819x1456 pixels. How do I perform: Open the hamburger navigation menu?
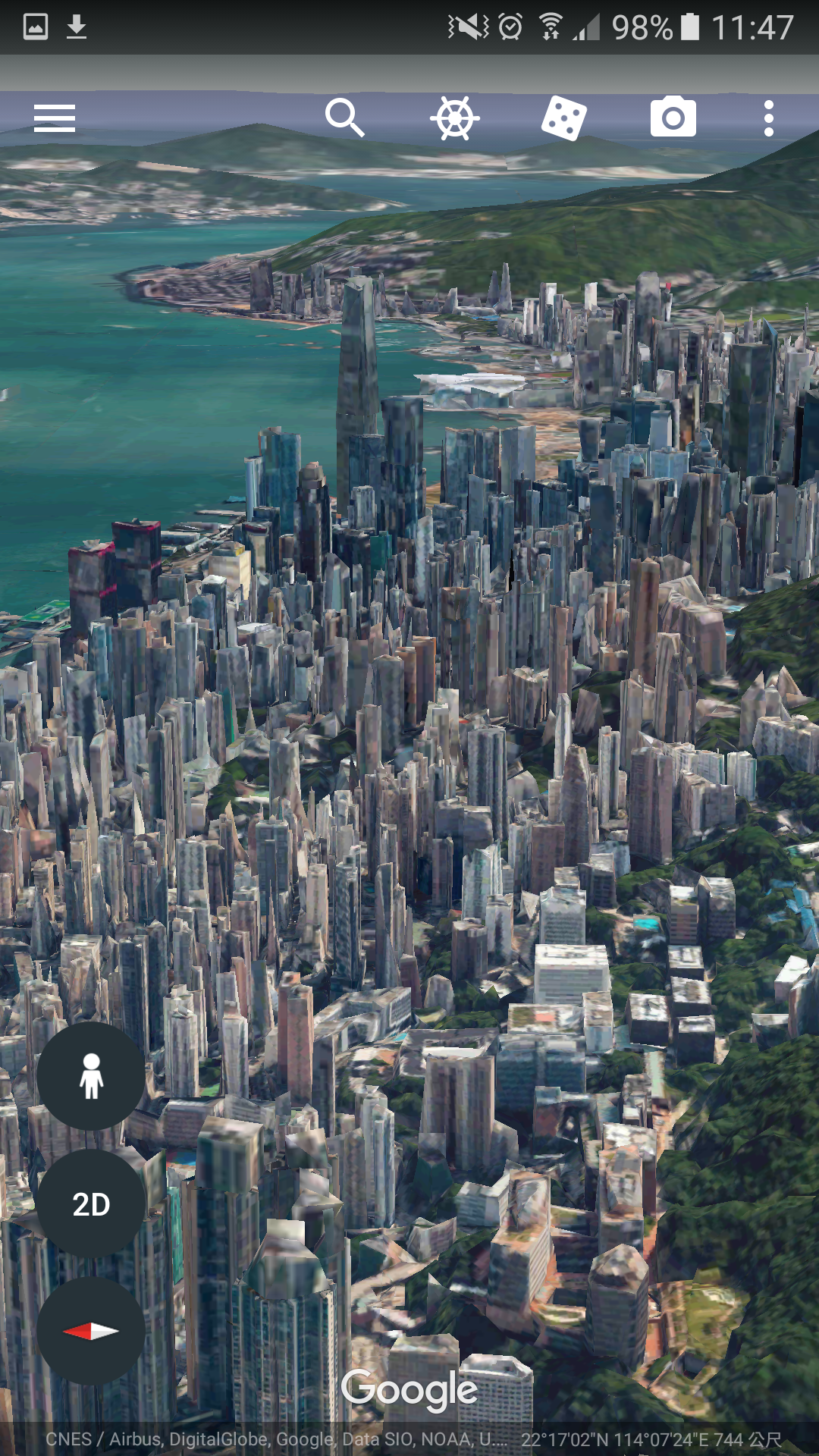pyautogui.click(x=55, y=118)
